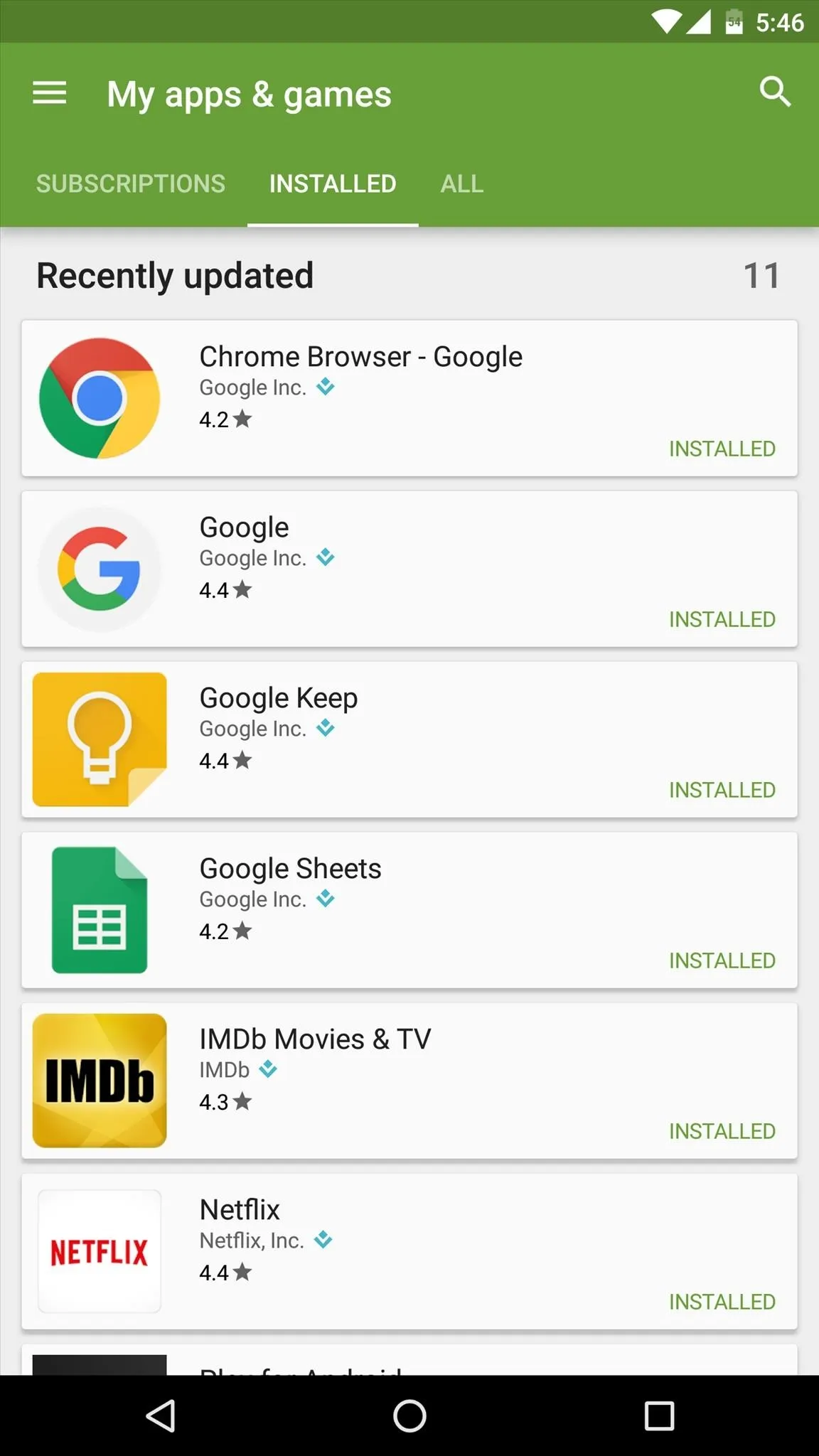Screen dimensions: 819x1456
Task: Open the Google app card
Action: (x=409, y=569)
